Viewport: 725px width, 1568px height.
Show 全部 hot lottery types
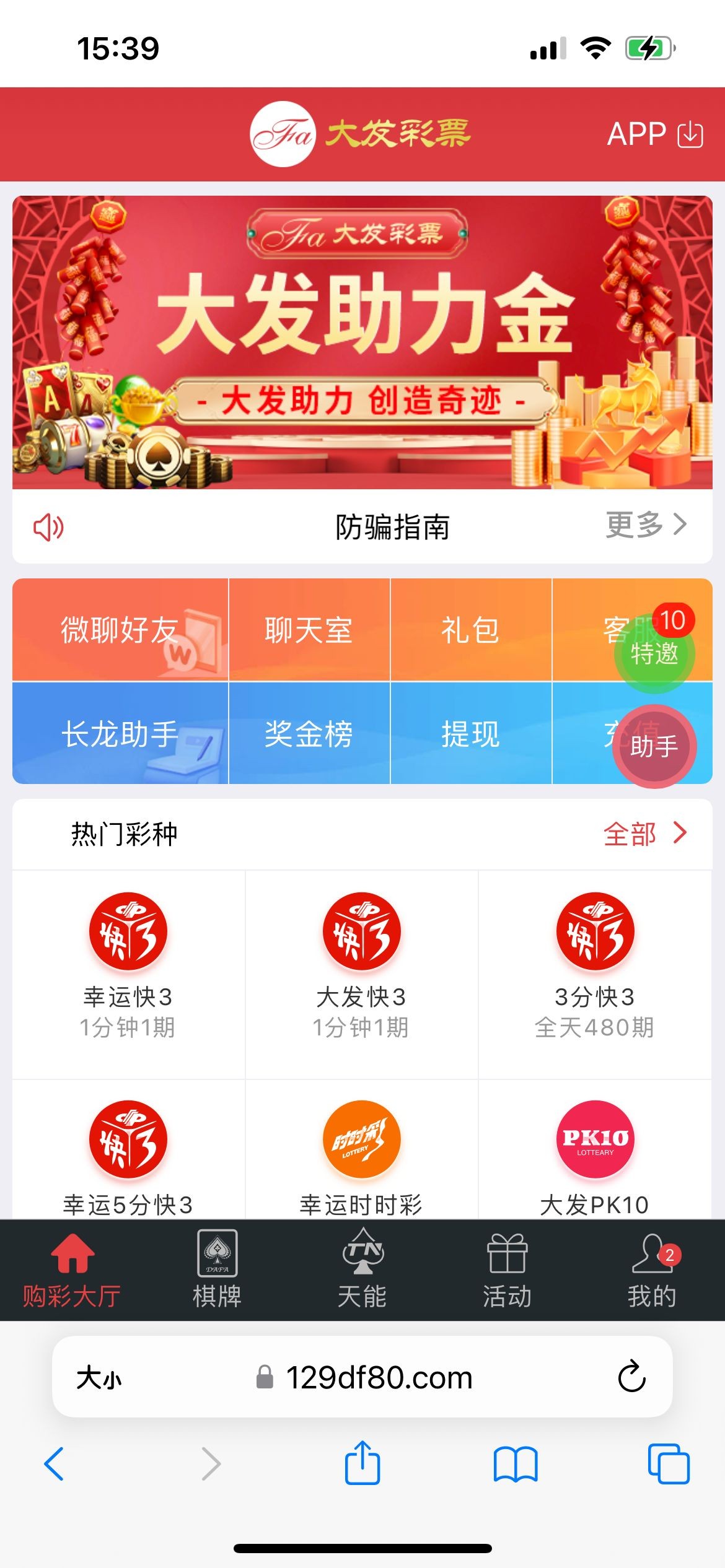(x=644, y=834)
